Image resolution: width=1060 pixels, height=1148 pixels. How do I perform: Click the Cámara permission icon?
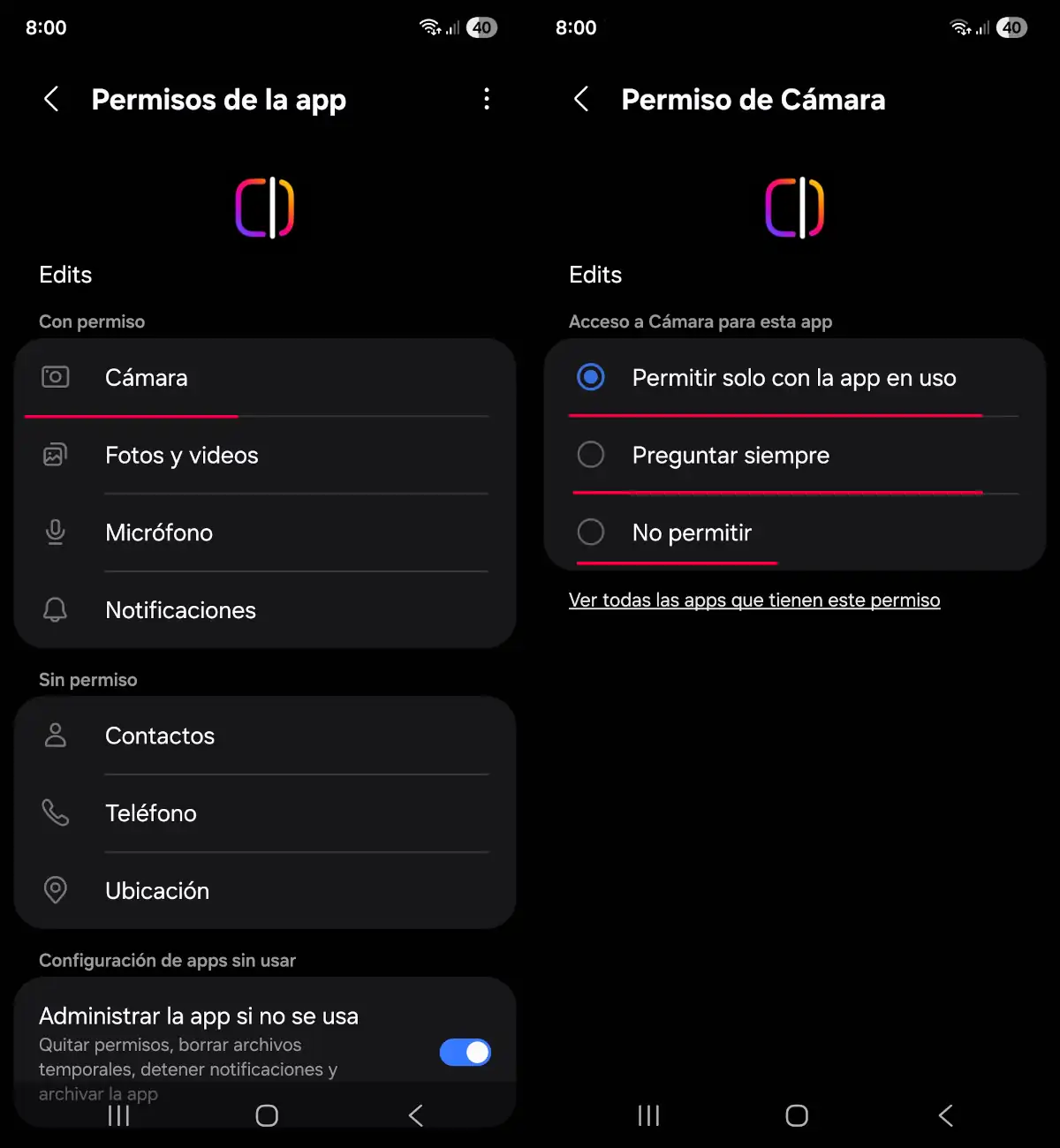[x=55, y=376]
